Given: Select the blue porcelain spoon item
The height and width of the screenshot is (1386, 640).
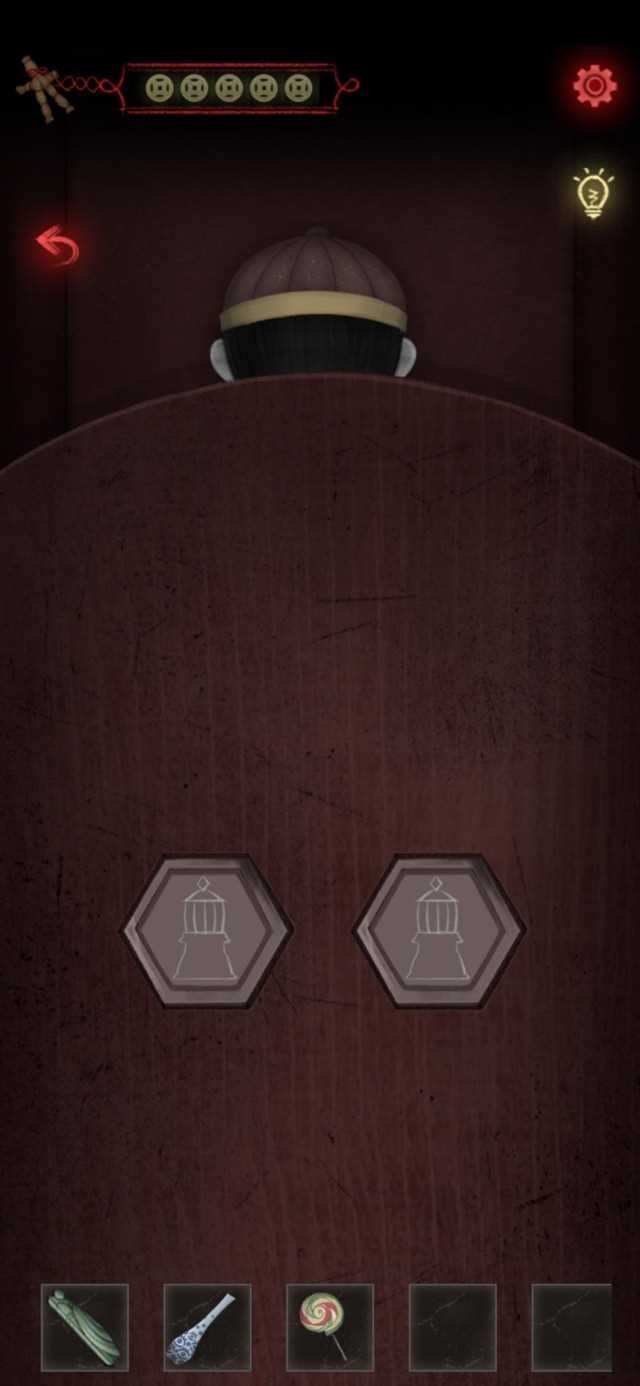Looking at the screenshot, I should (x=207, y=1327).
